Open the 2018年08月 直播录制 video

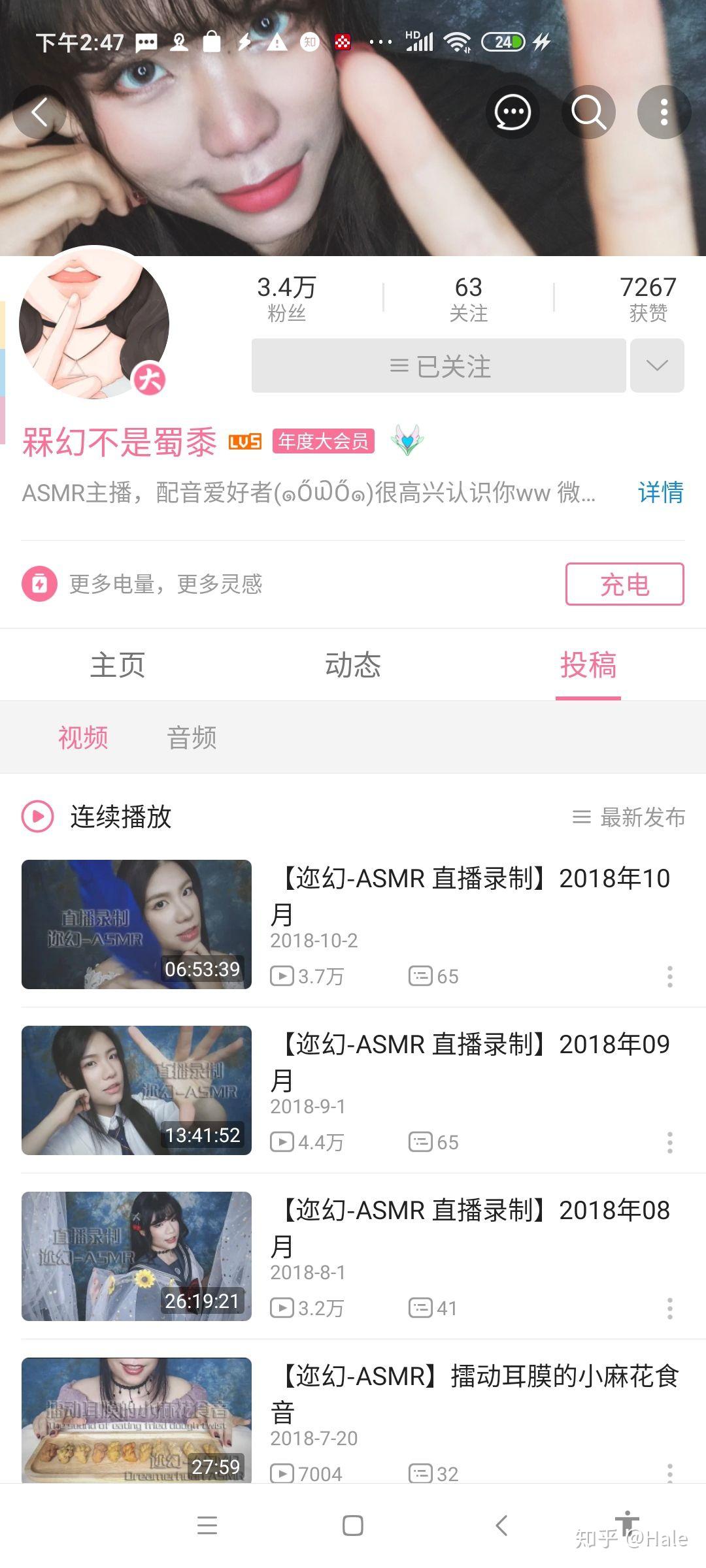[x=471, y=1227]
